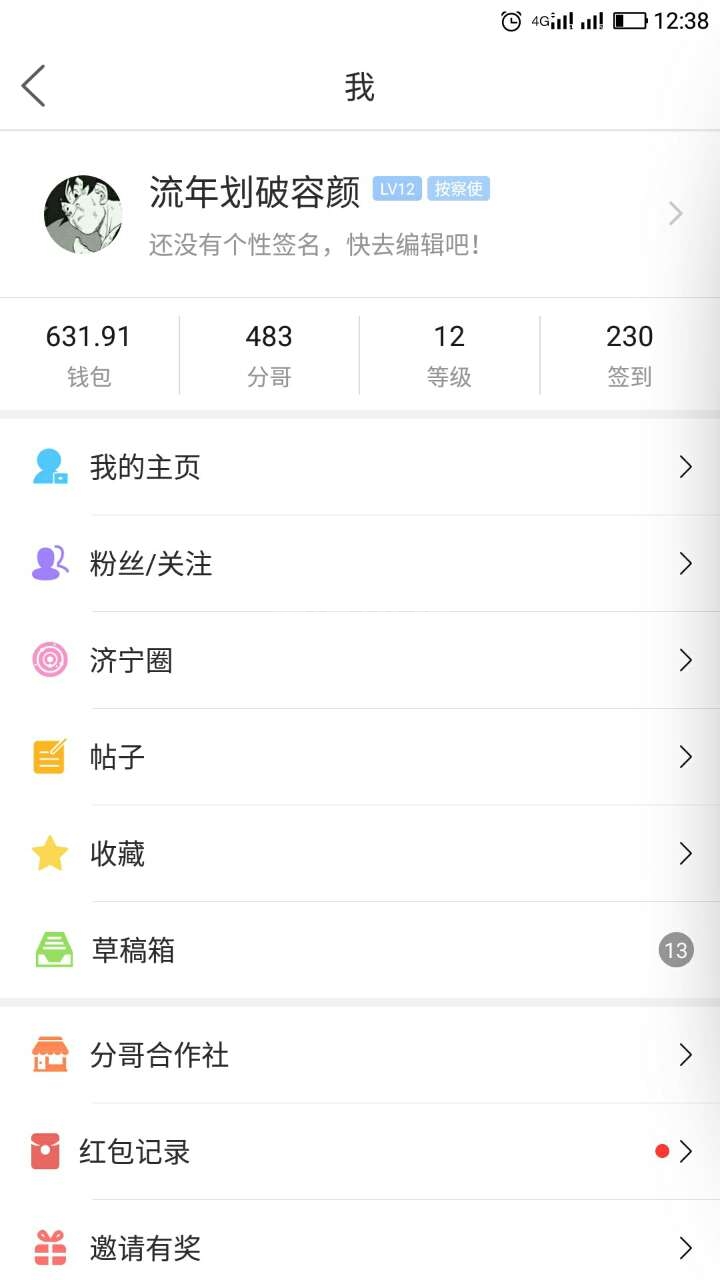Screen dimensions: 720x1280
Task: Open 我的主页
Action: [360, 467]
